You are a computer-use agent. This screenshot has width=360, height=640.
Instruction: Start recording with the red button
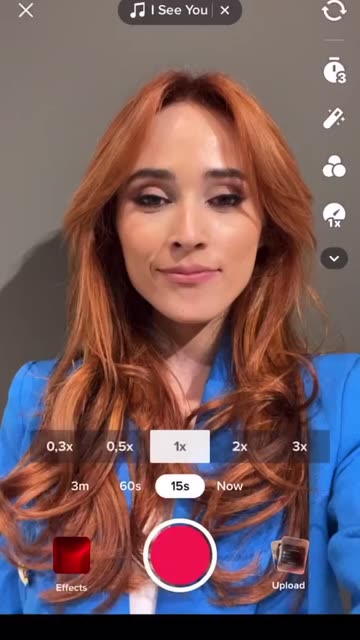[180, 555]
